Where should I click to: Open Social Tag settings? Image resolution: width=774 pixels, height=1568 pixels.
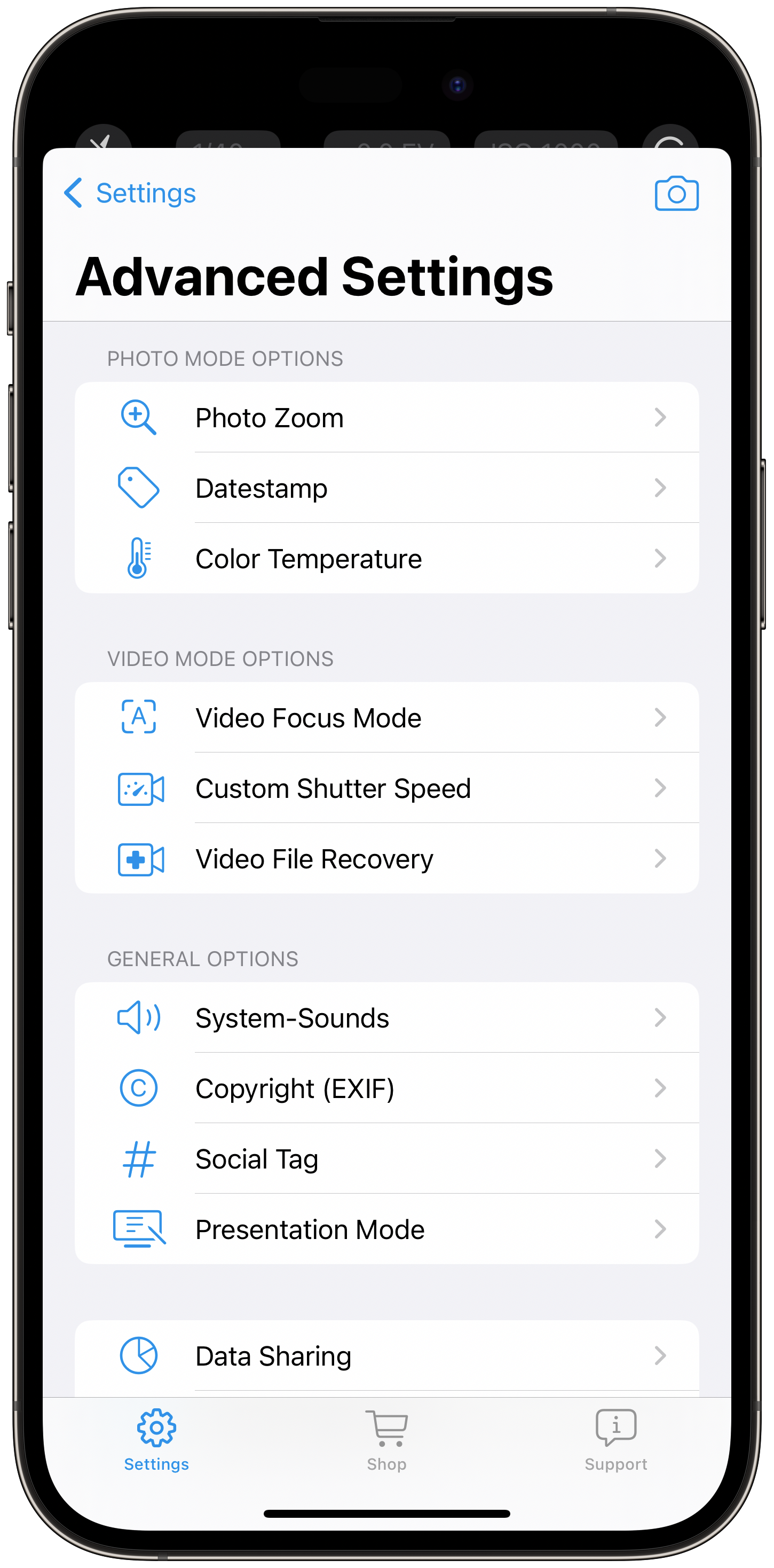click(x=386, y=1158)
